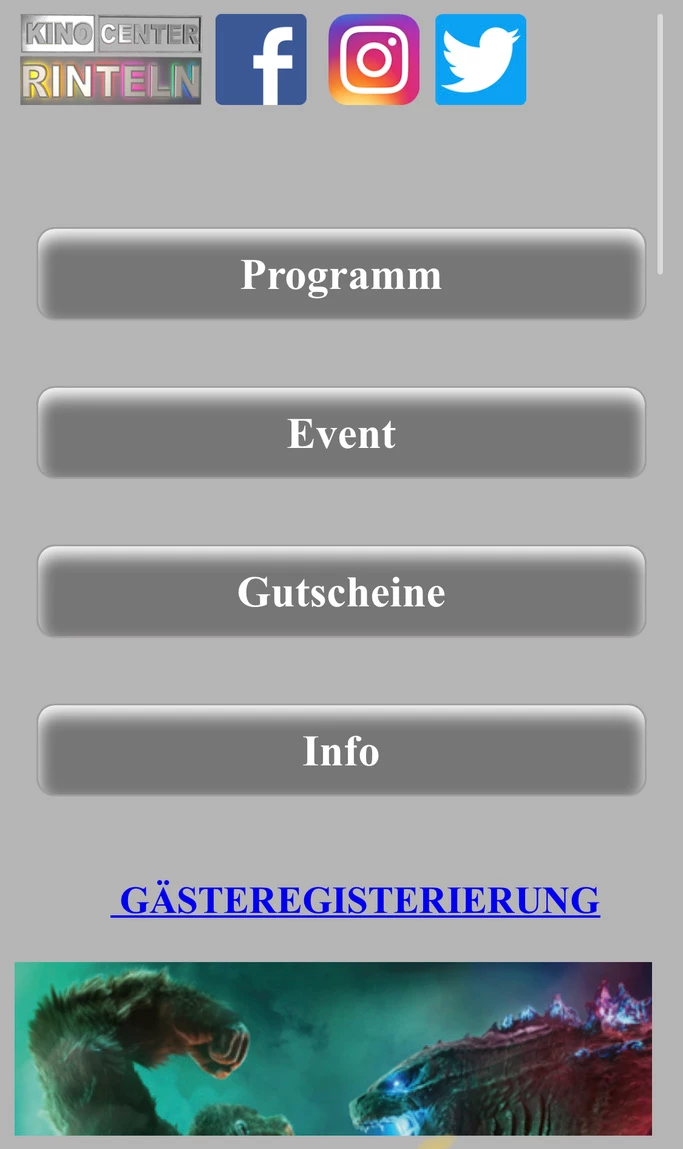Open the Info page
The image size is (683, 1149).
click(x=341, y=751)
